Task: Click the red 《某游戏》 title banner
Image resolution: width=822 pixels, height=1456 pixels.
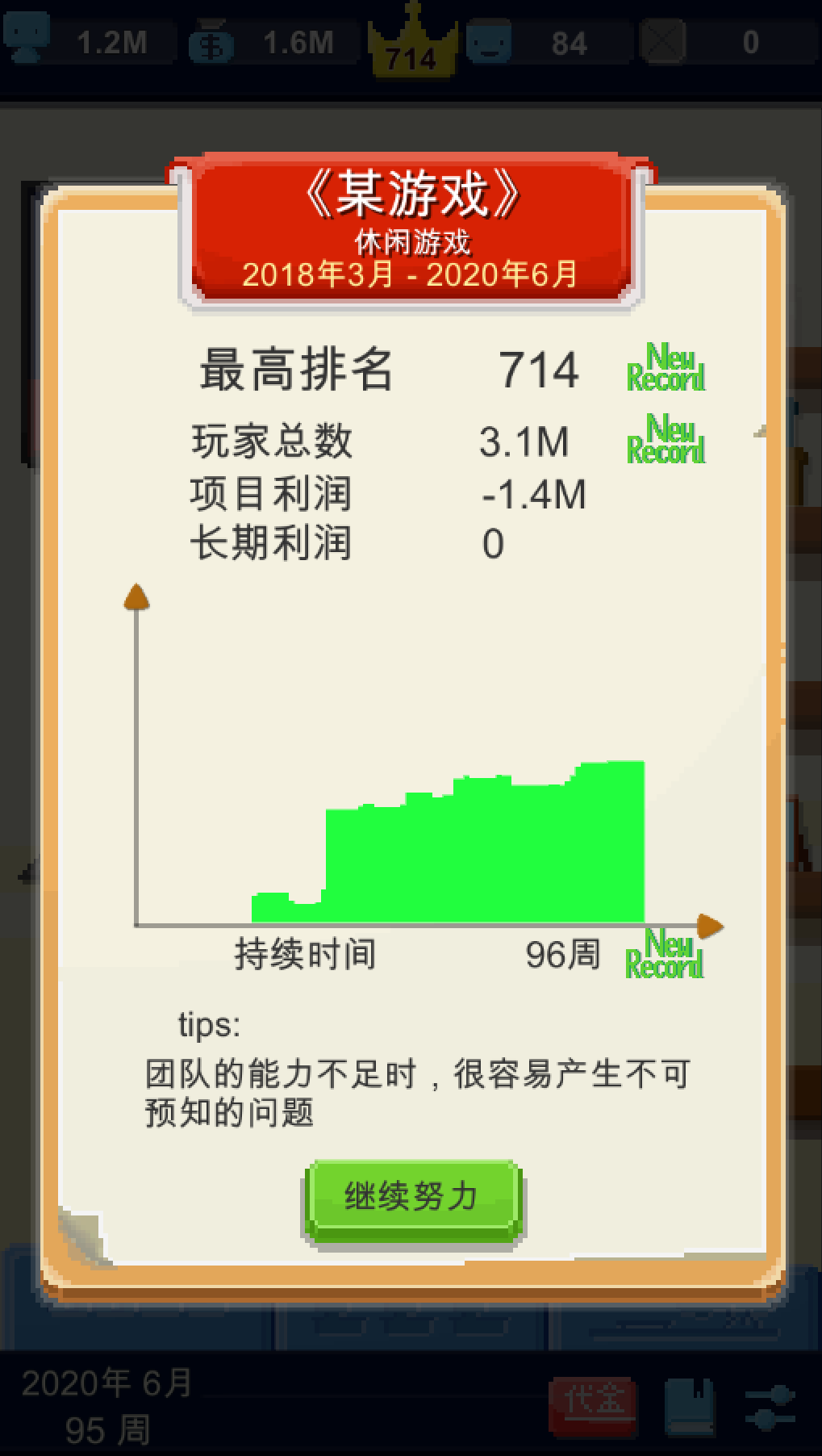Action: pyautogui.click(x=411, y=194)
